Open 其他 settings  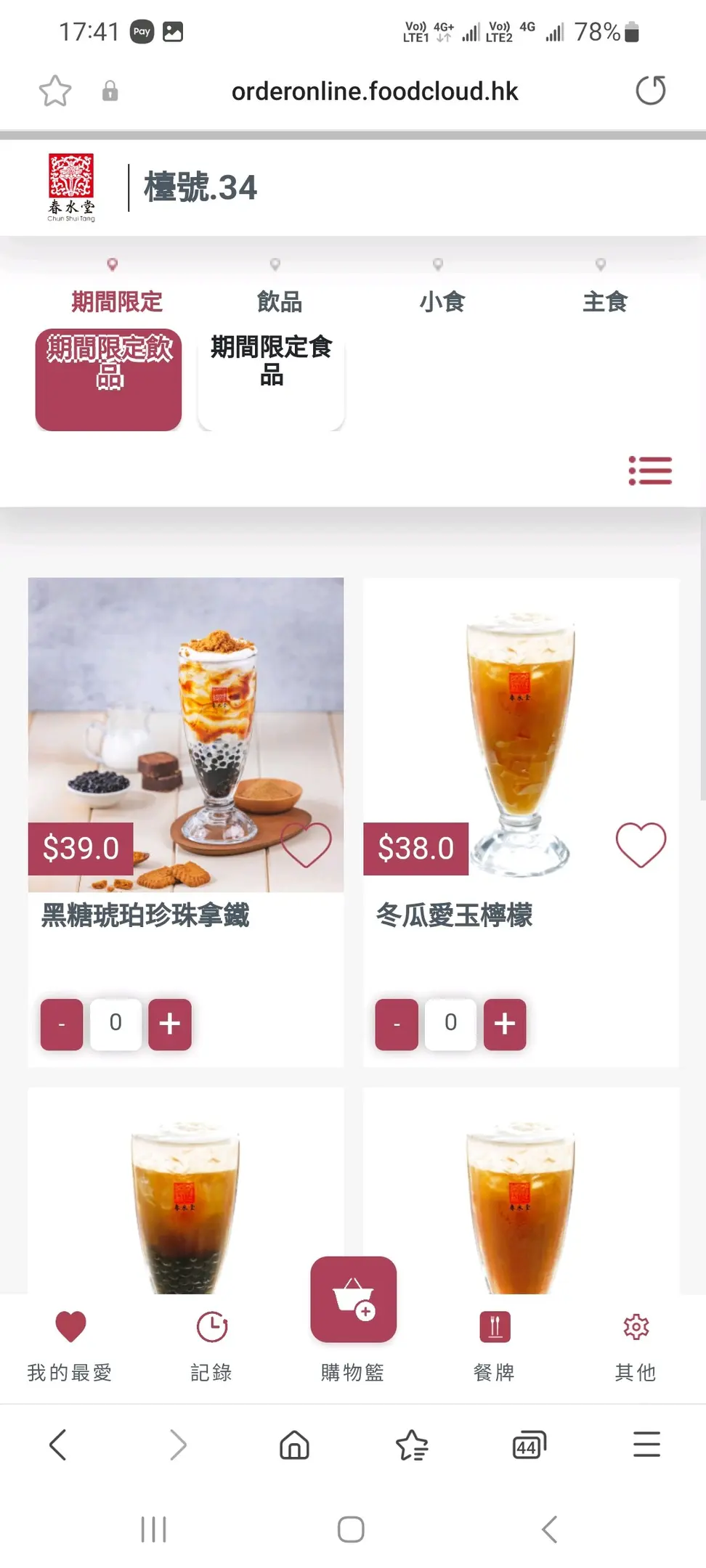pos(636,1343)
